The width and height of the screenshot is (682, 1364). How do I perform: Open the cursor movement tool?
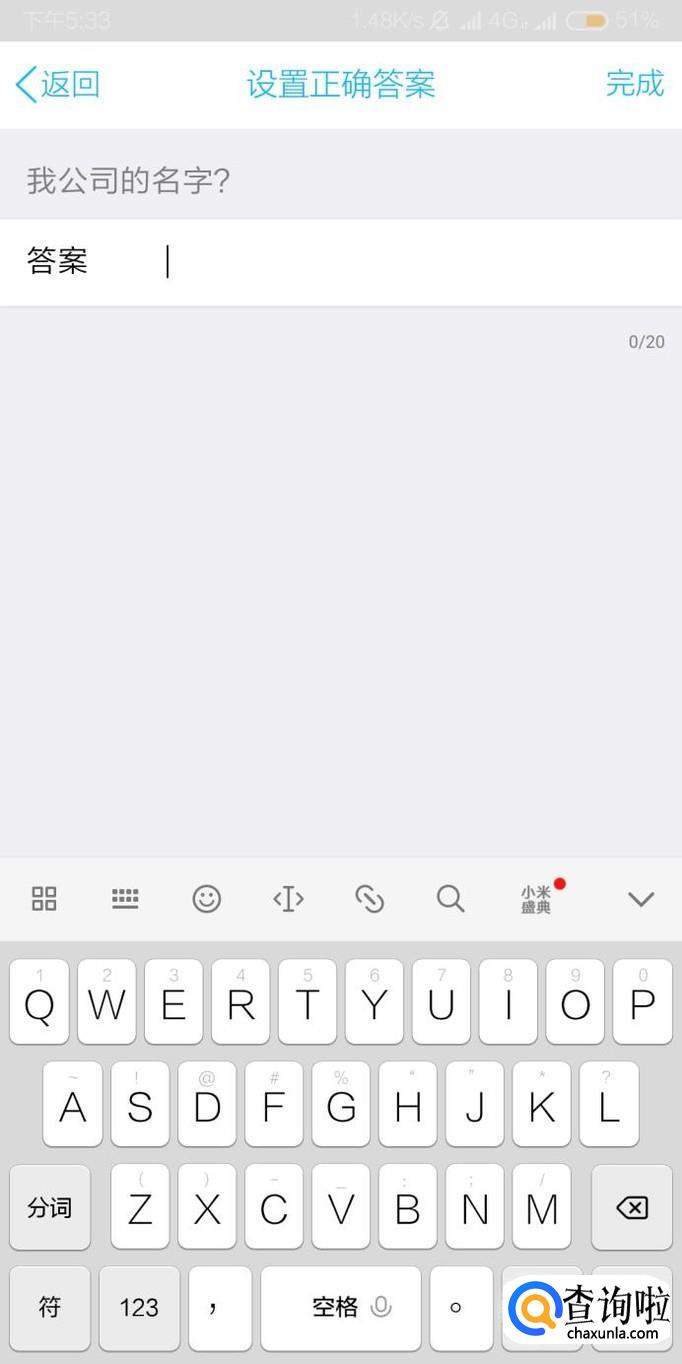click(288, 898)
